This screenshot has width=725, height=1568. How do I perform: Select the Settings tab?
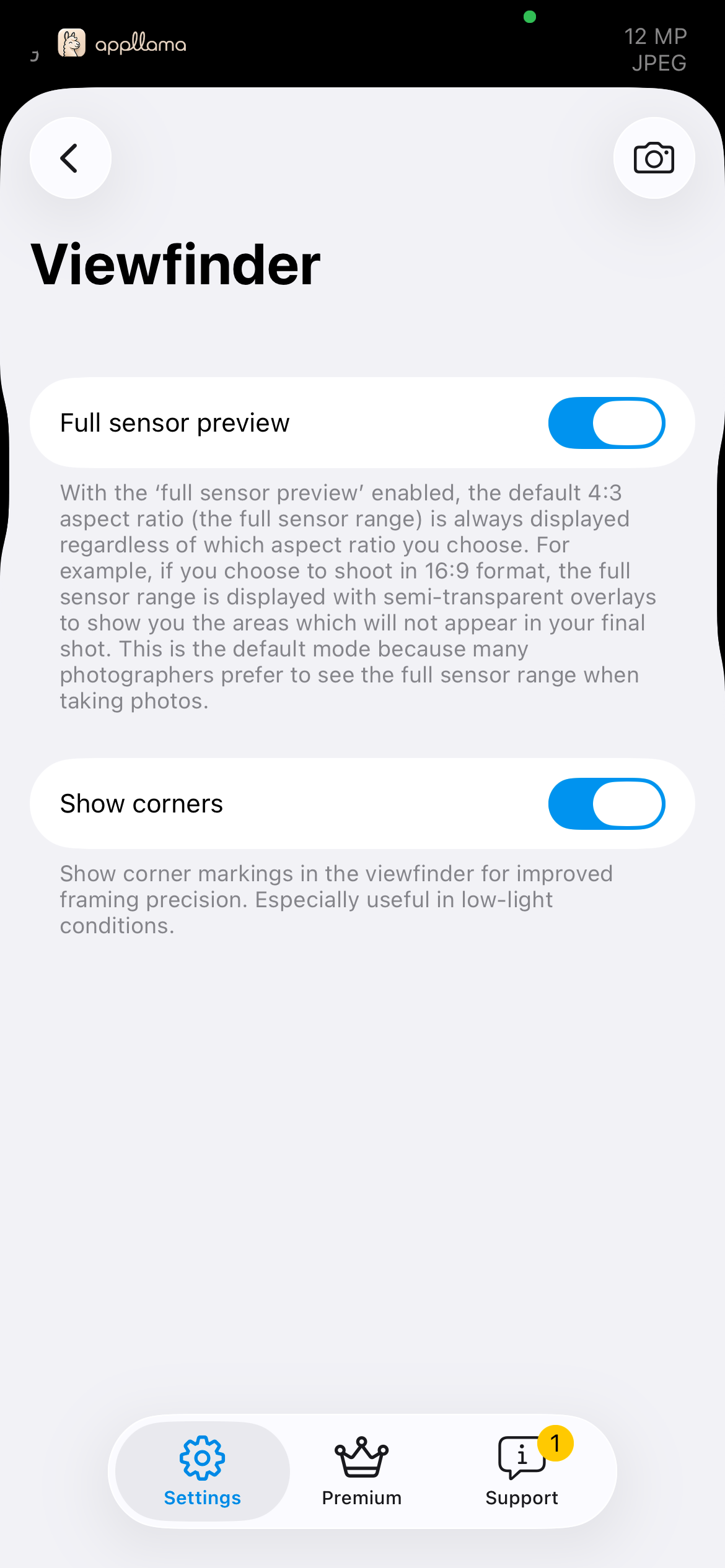coord(202,1471)
